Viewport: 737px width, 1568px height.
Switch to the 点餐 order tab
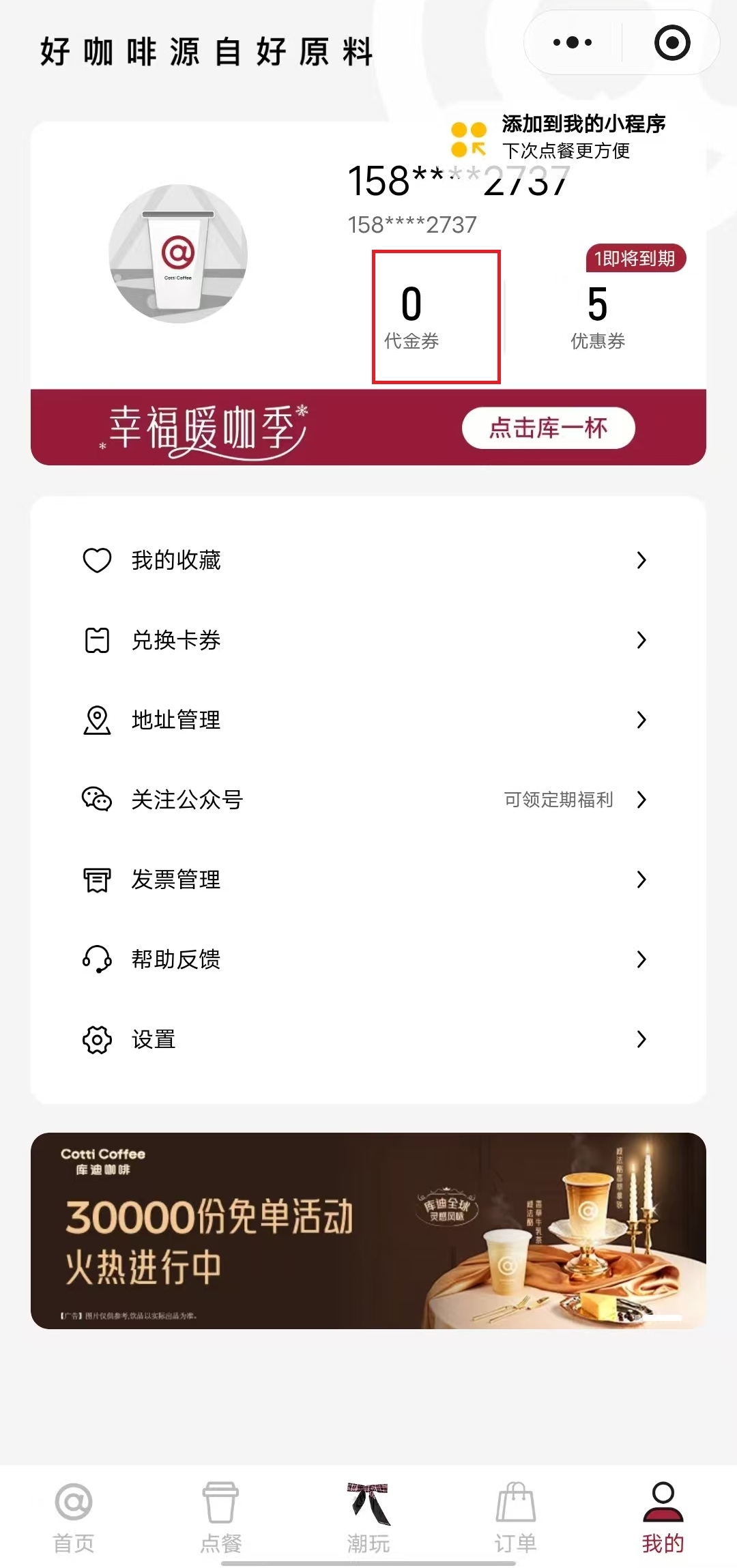point(221,1516)
